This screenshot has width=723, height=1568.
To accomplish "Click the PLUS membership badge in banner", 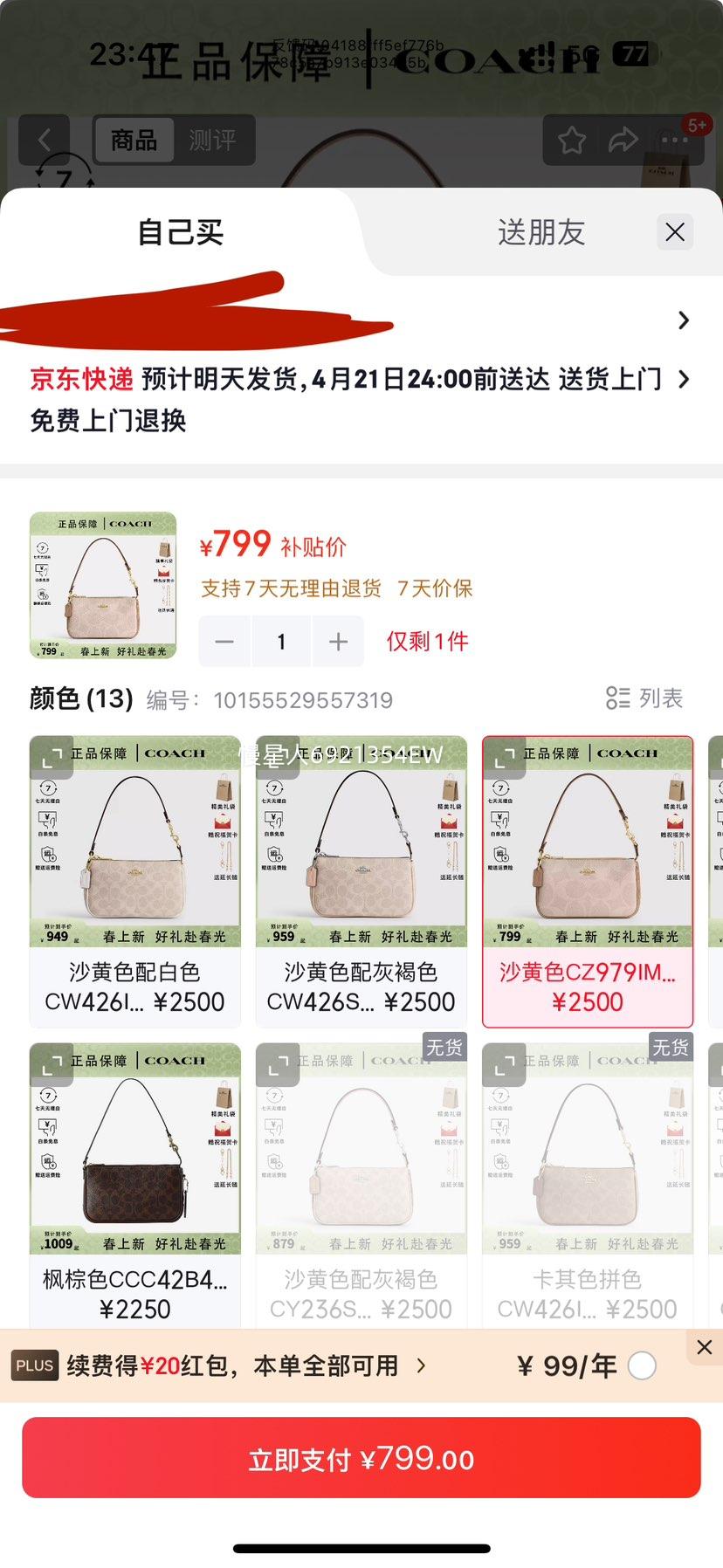I will [34, 1365].
